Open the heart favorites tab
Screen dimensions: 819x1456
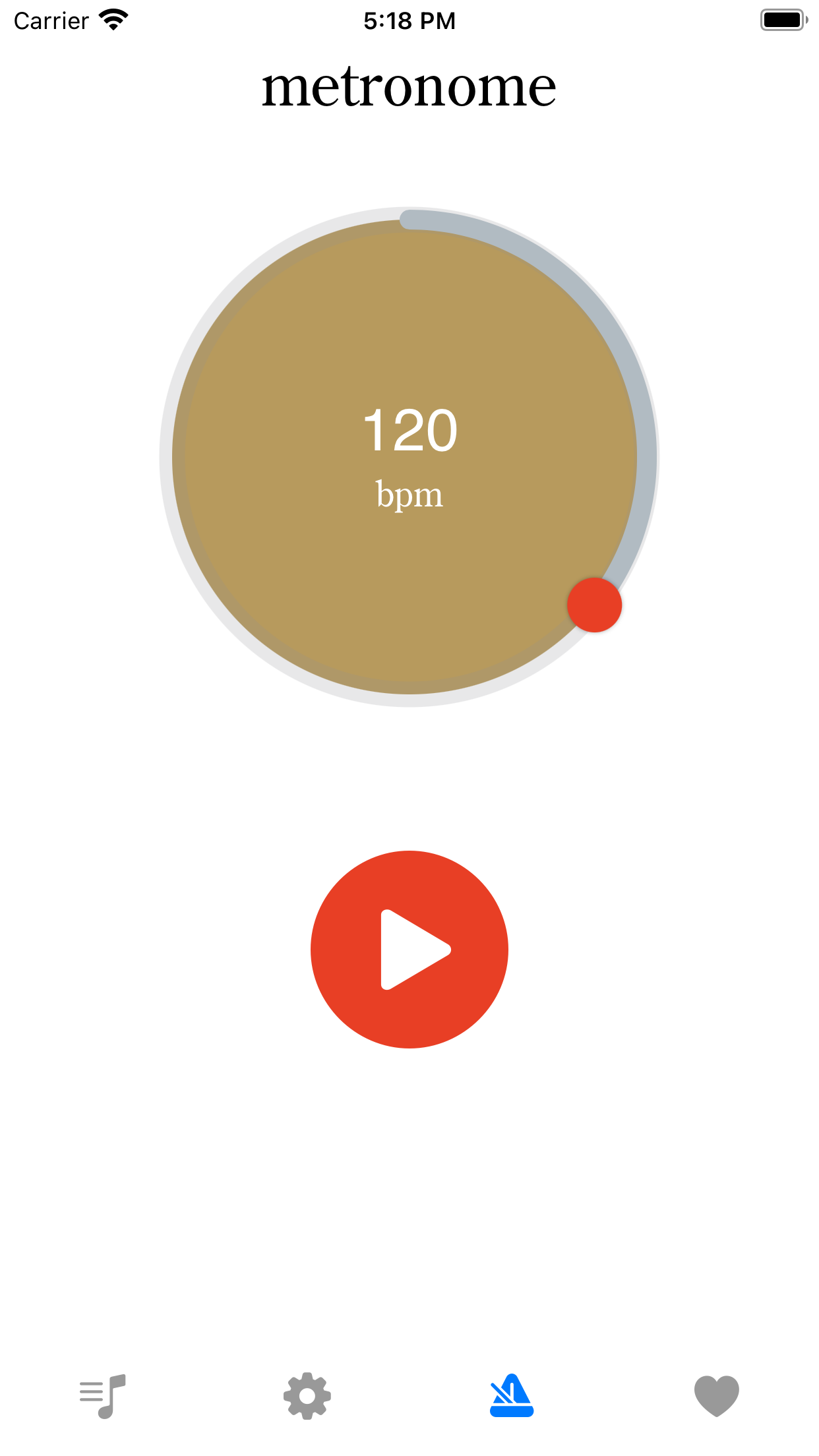tap(717, 1395)
